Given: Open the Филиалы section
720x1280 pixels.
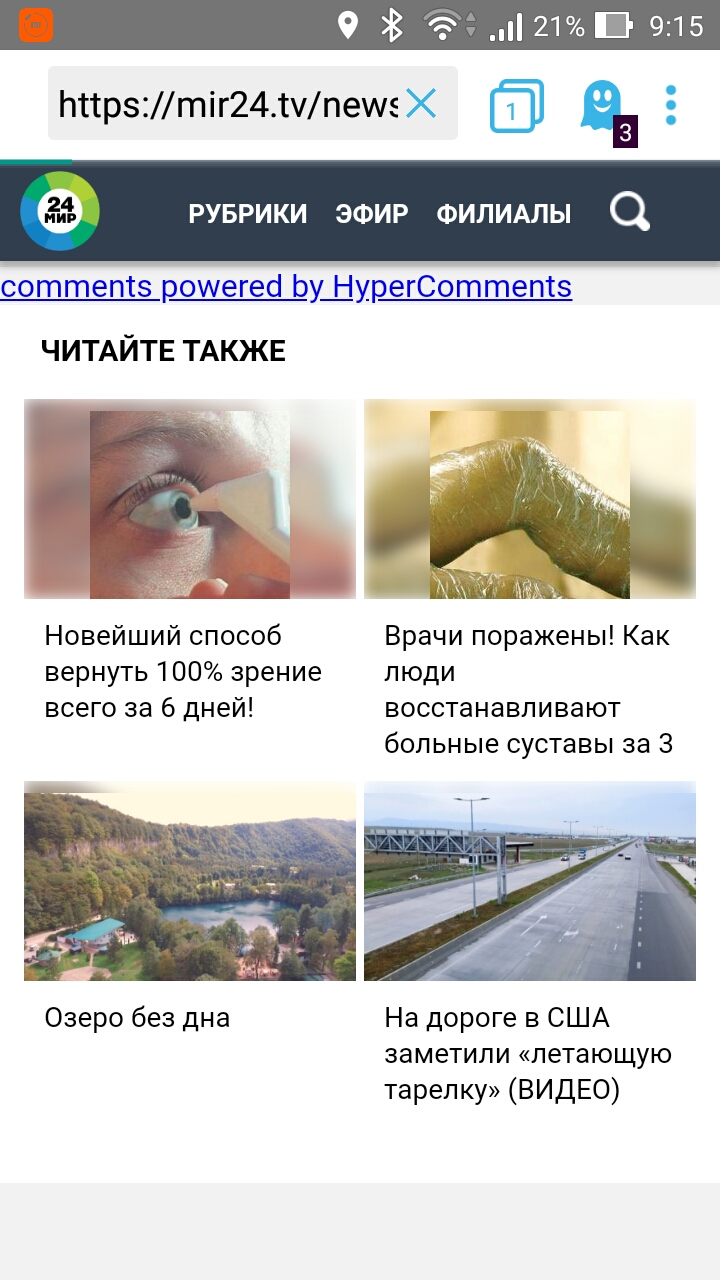Looking at the screenshot, I should coord(504,214).
